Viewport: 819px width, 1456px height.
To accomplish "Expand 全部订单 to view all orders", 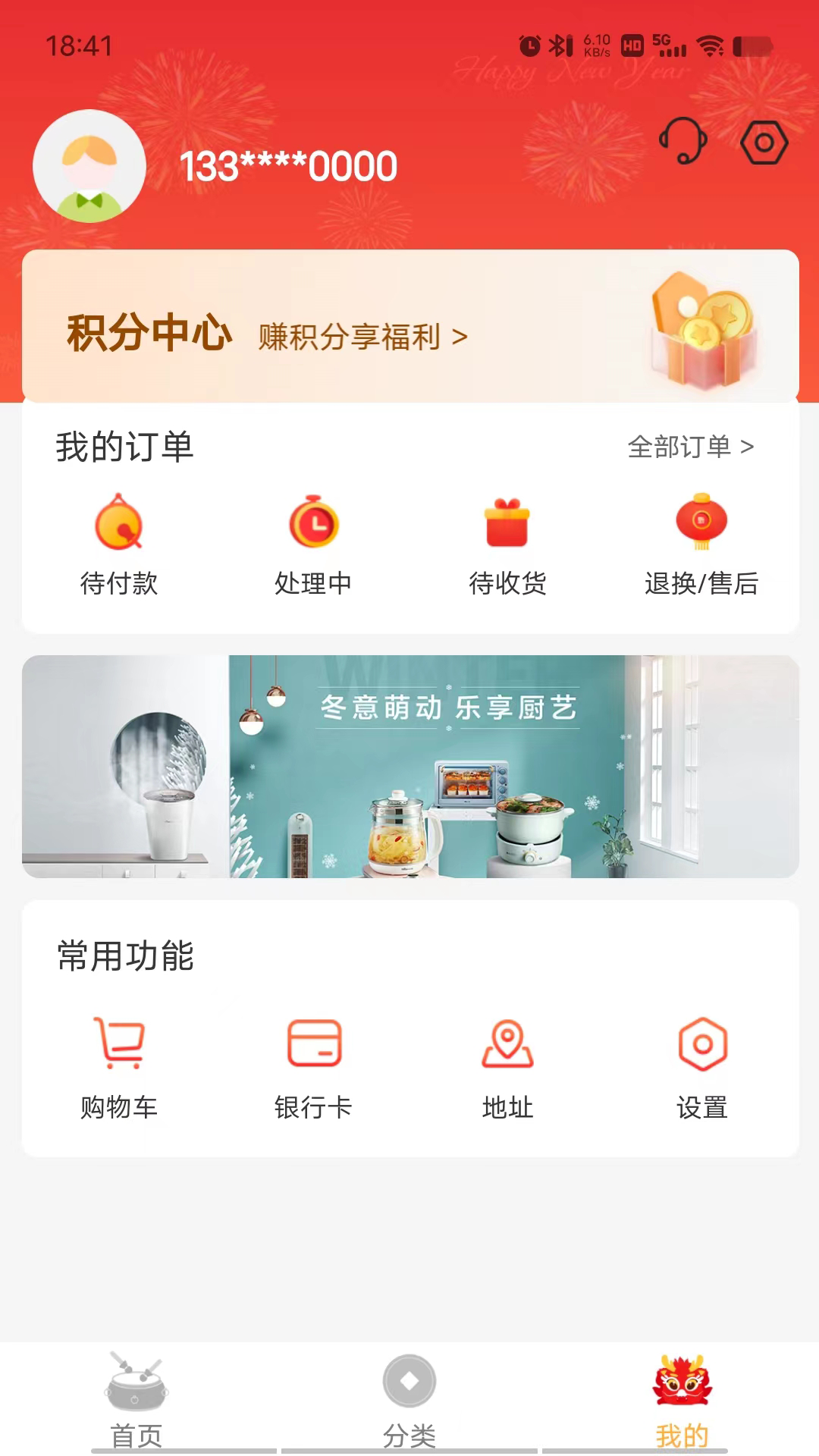I will pos(691,447).
